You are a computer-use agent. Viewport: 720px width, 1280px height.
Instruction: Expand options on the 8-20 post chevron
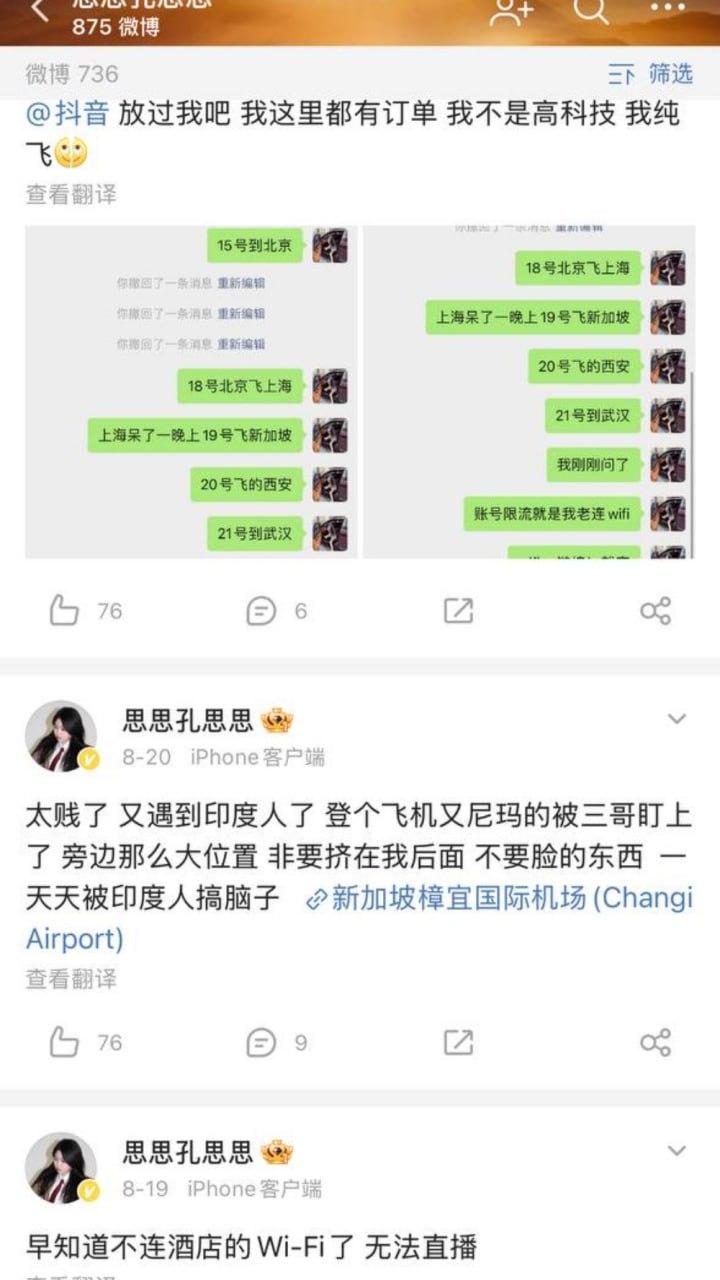675,718
